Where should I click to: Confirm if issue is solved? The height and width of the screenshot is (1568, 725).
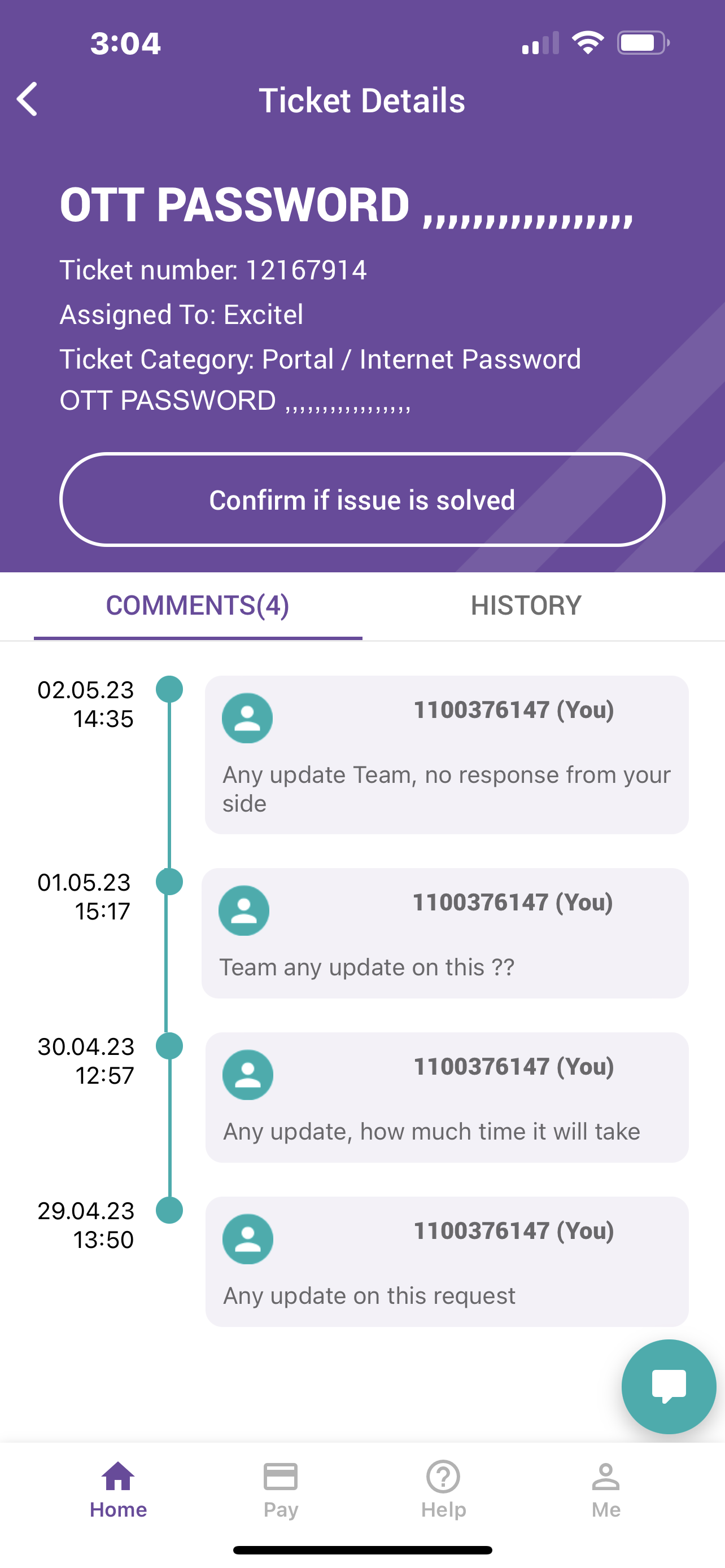[362, 500]
